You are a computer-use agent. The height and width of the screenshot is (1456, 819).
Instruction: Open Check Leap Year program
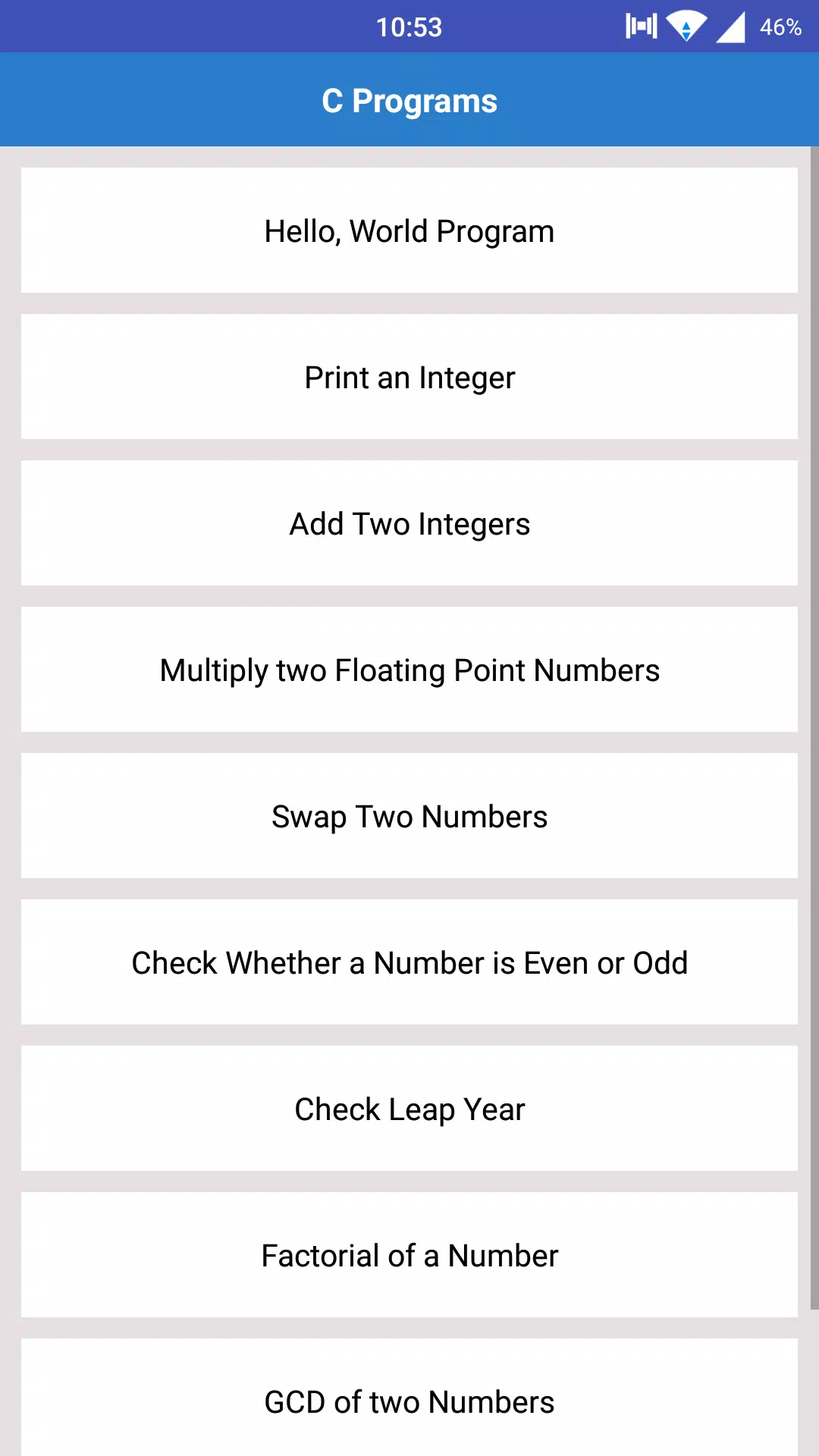point(409,1109)
